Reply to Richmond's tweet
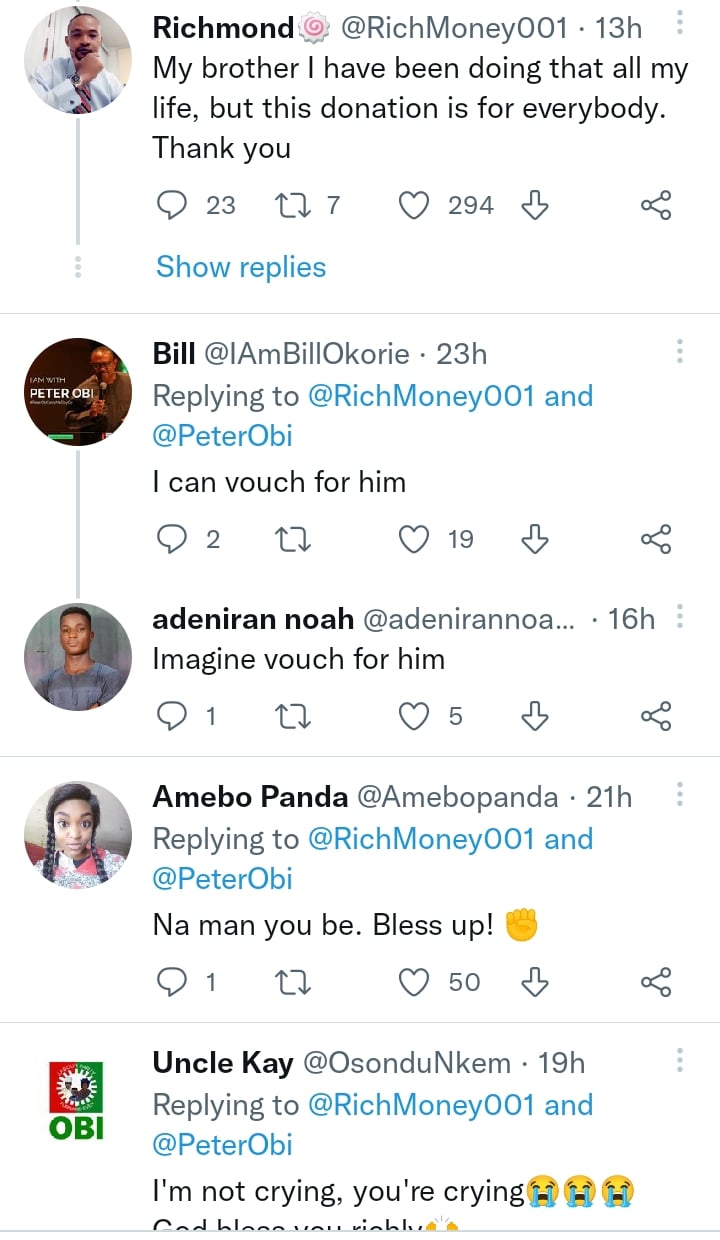The image size is (720, 1240). [x=173, y=206]
